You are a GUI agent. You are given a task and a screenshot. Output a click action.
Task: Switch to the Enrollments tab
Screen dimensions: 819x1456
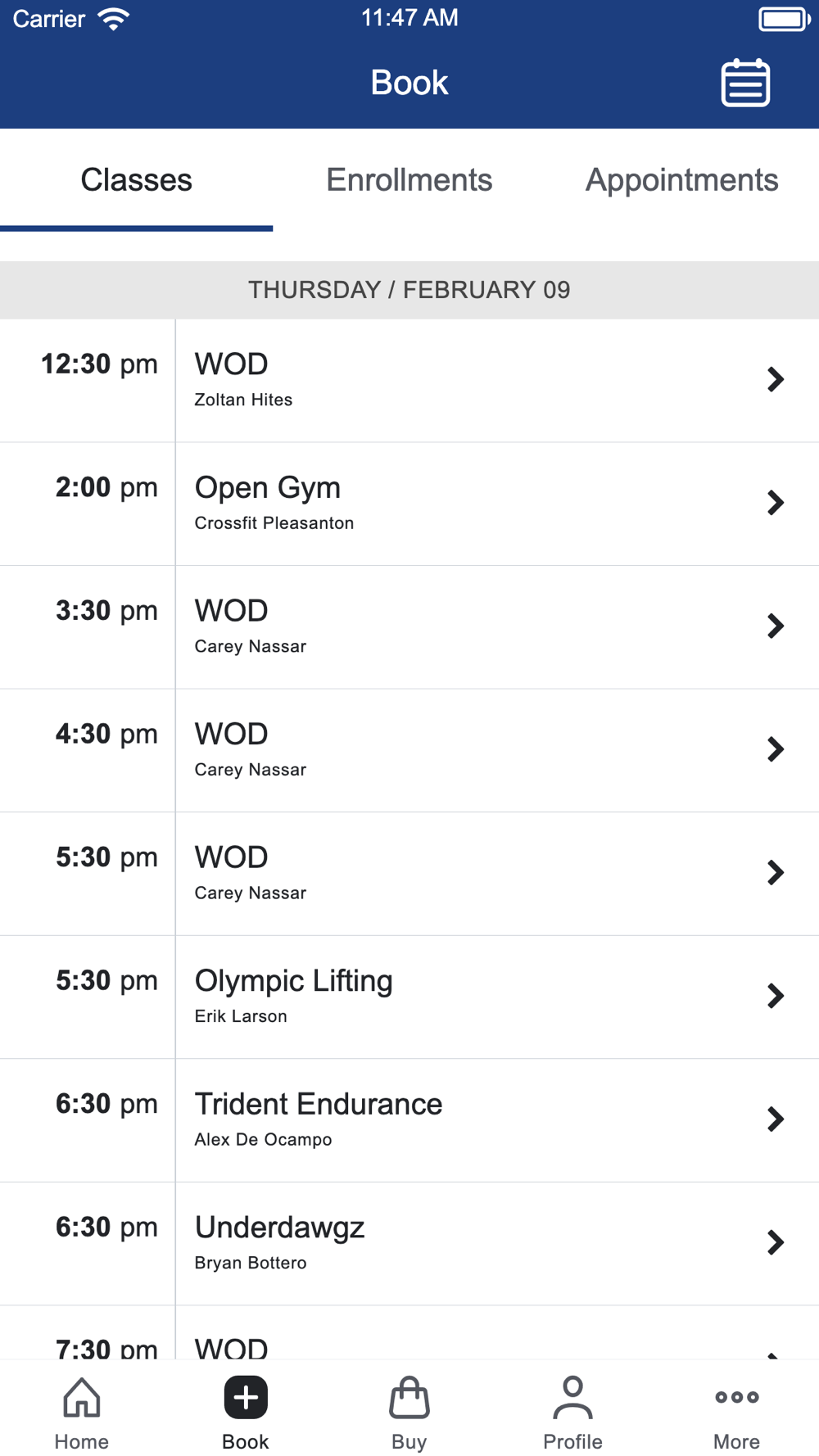pos(409,180)
